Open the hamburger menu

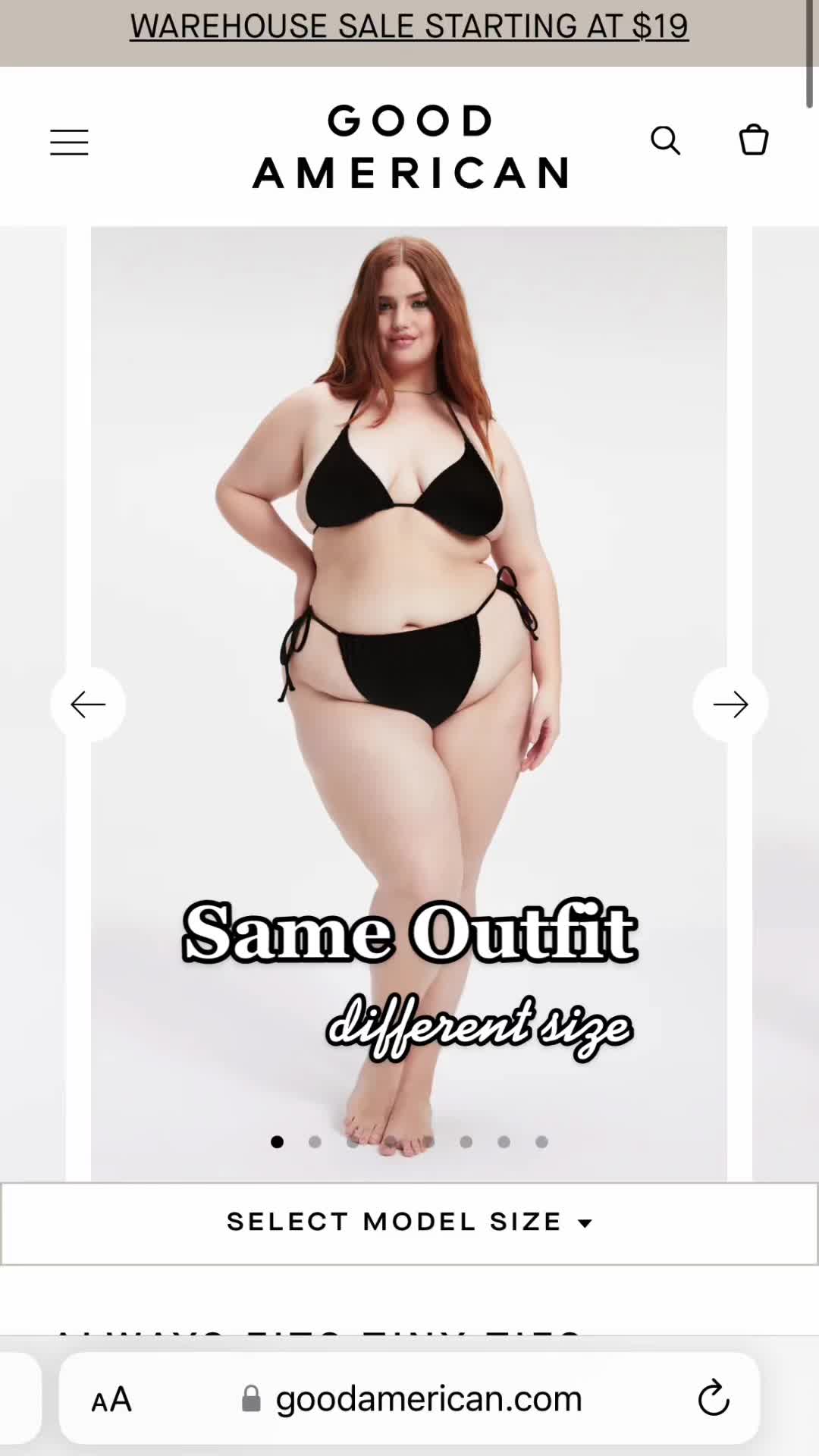click(69, 142)
